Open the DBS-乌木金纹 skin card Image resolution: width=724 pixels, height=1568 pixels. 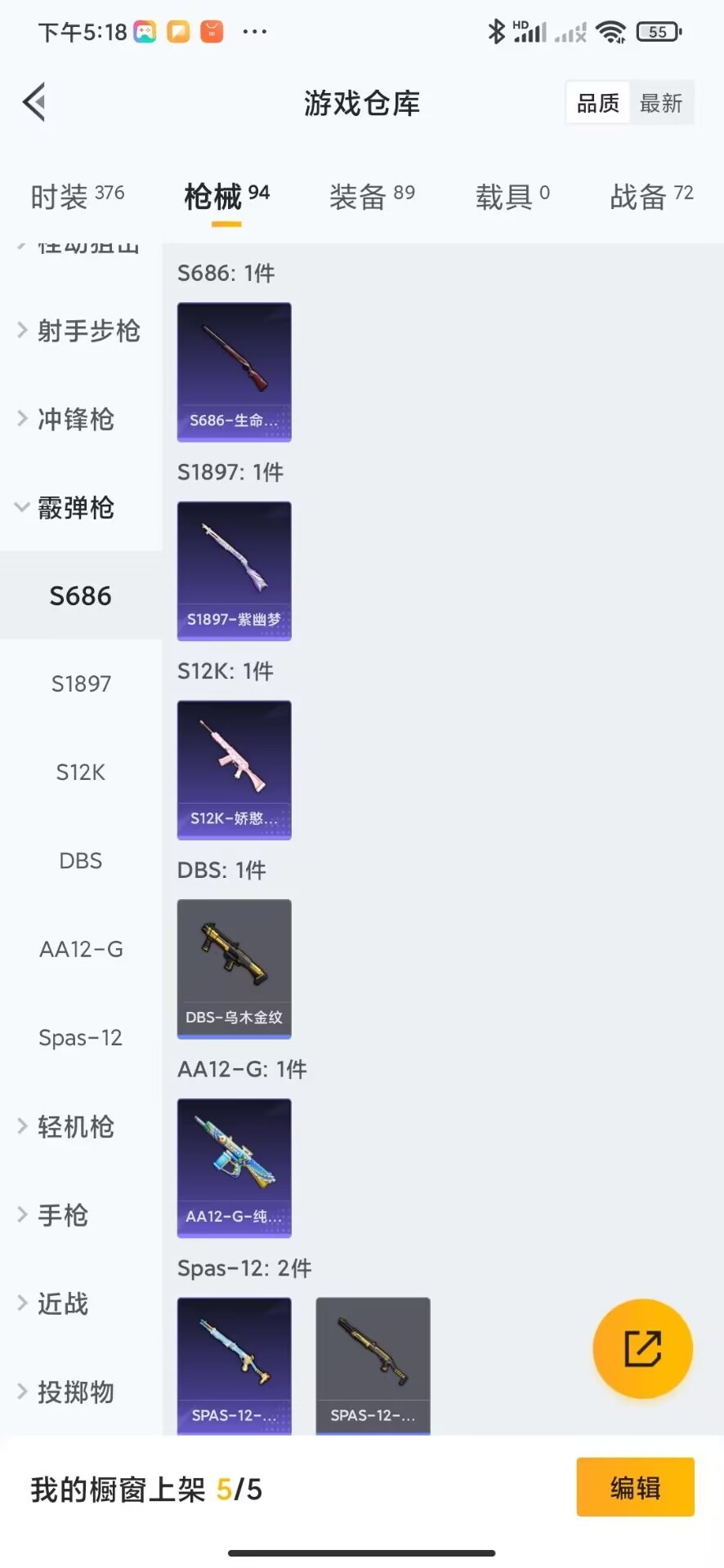pos(235,969)
